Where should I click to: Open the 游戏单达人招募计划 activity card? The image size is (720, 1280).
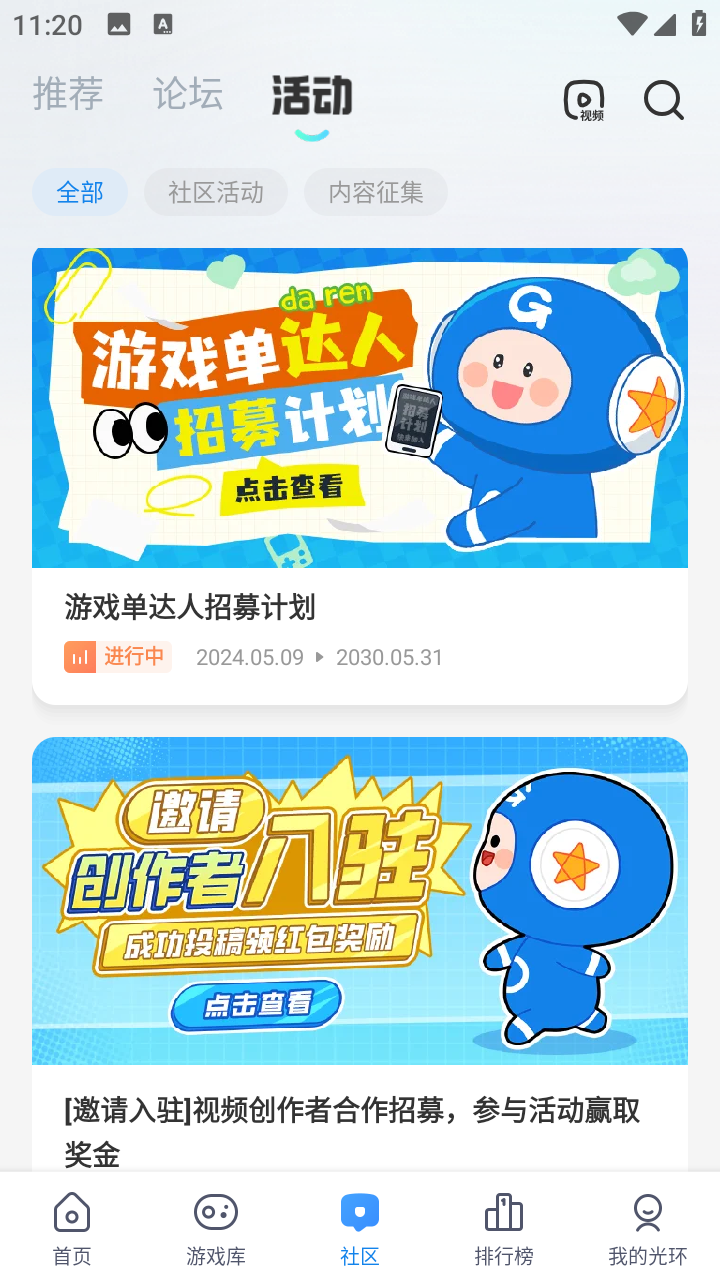coord(360,476)
